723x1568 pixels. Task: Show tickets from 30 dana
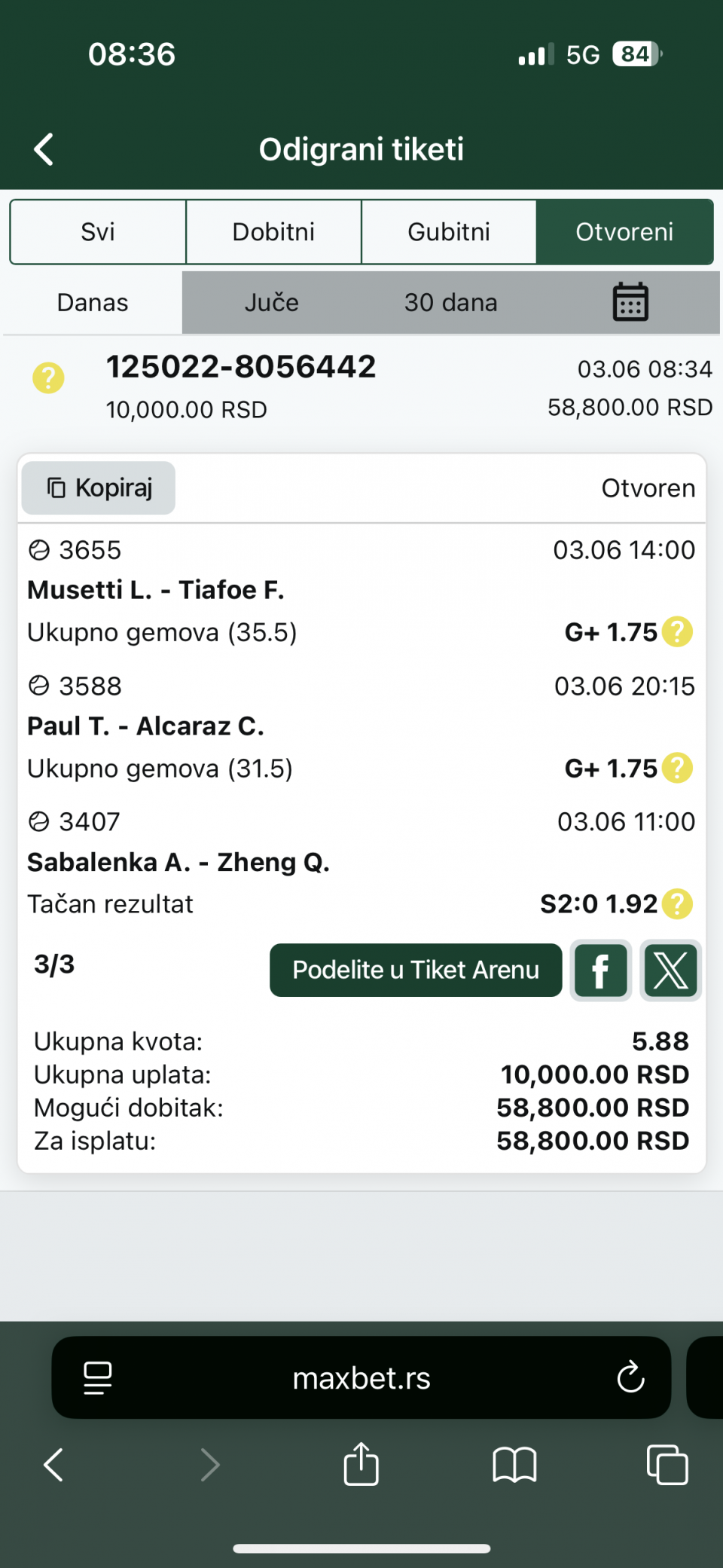pos(451,303)
